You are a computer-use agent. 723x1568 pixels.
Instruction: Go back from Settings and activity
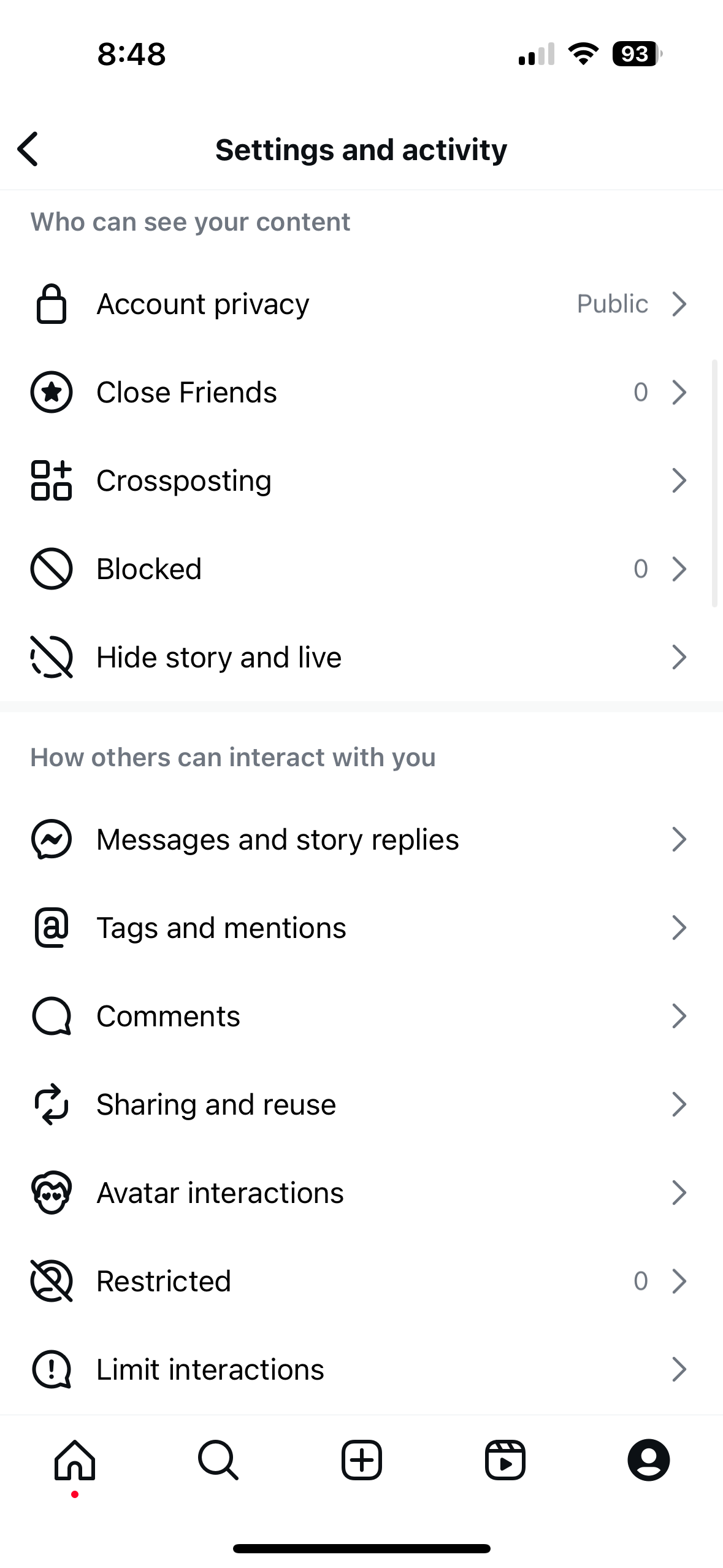[x=28, y=149]
